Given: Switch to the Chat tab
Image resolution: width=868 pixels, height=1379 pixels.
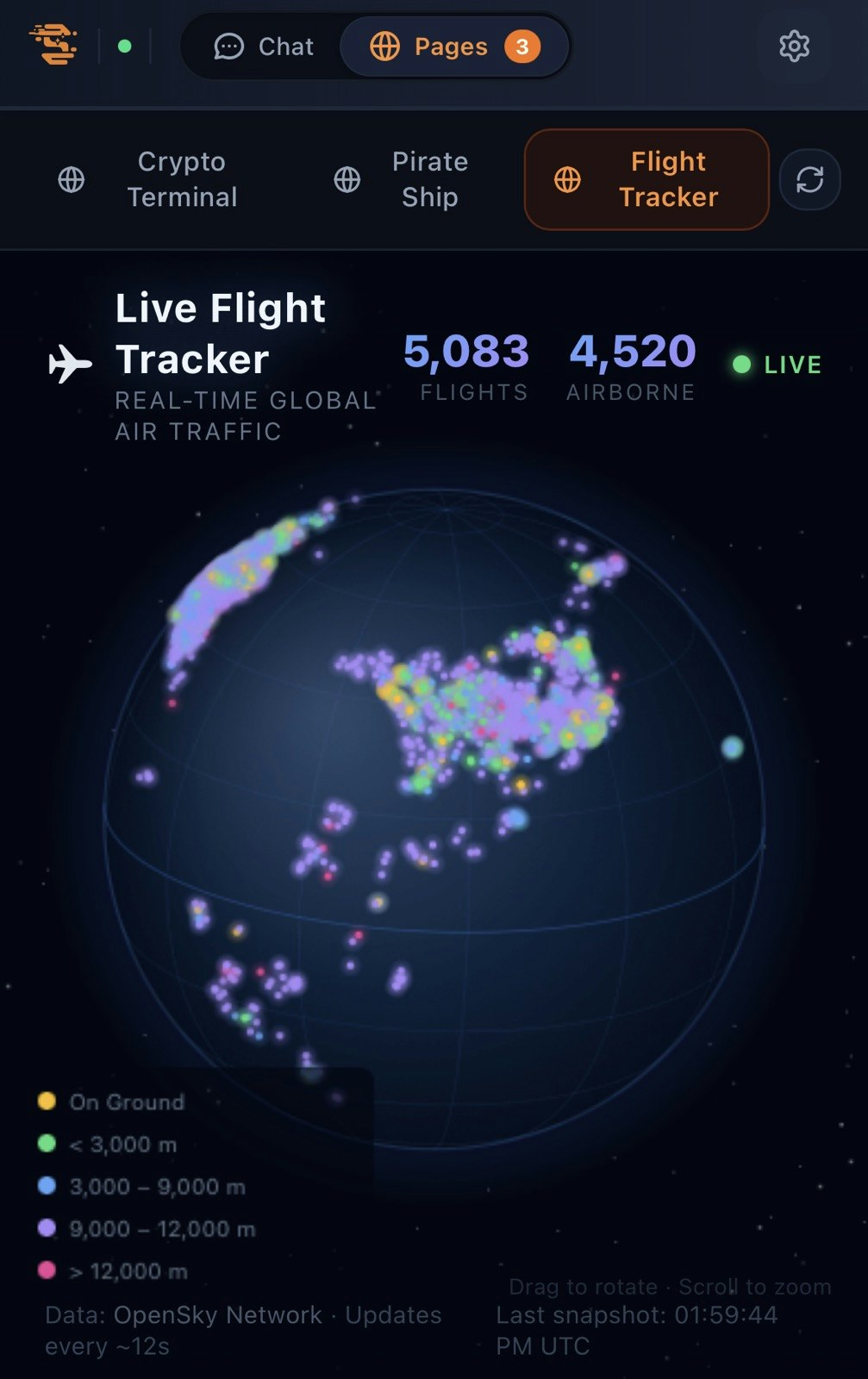Looking at the screenshot, I should point(264,47).
